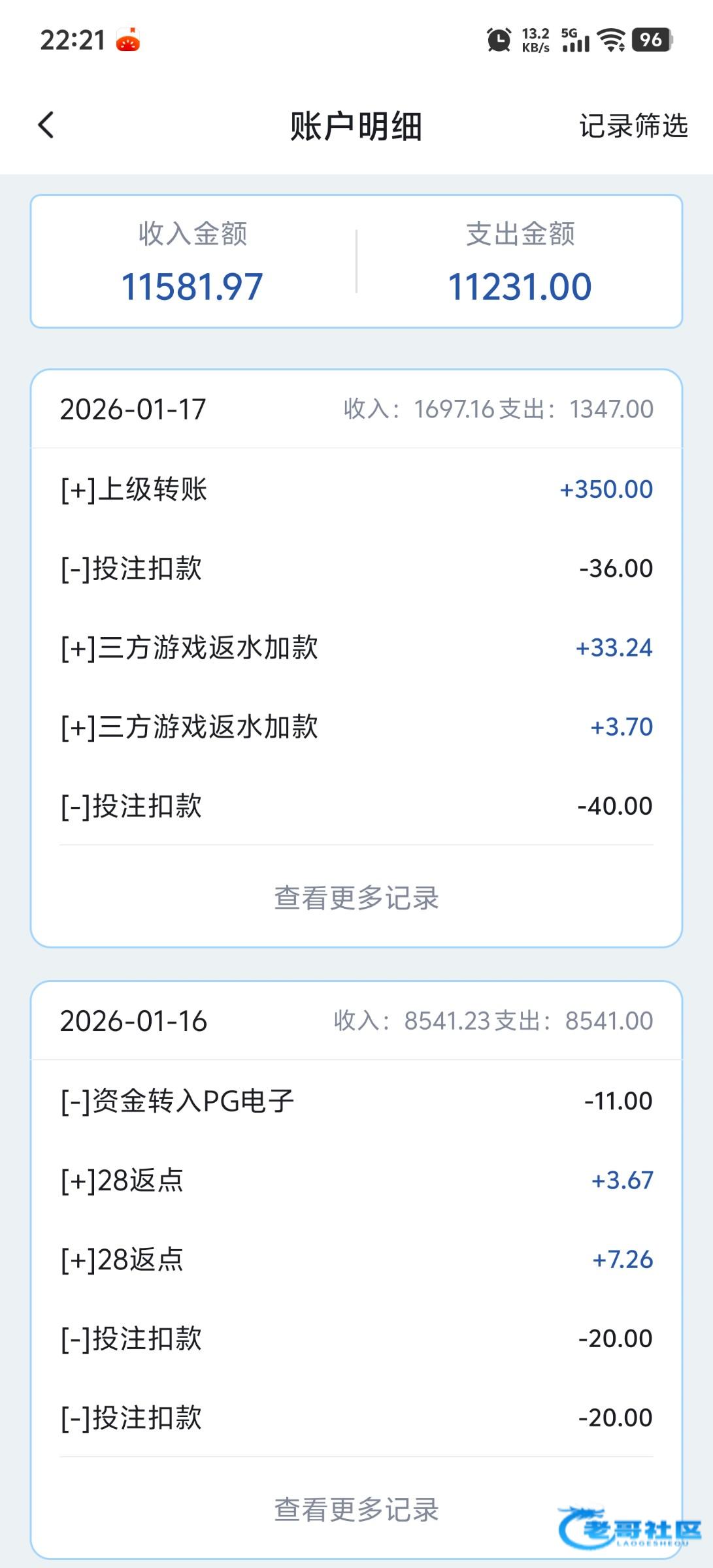Open the 记录筛选 record filter

(633, 126)
